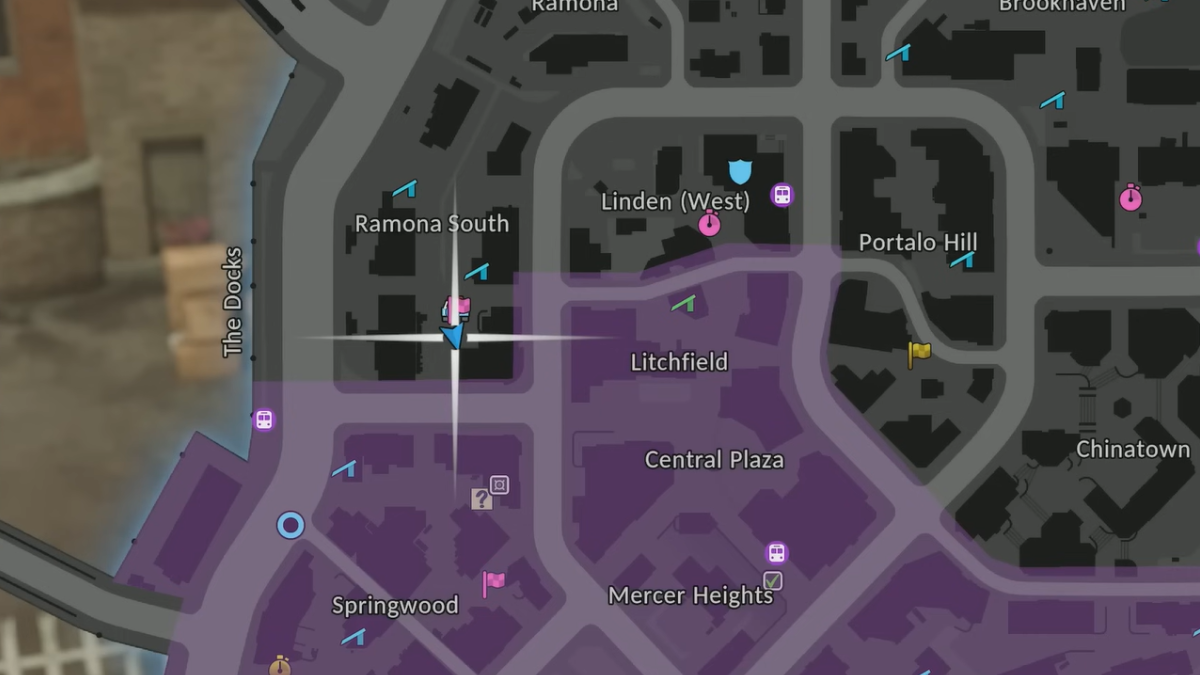Open the question mark marker above Springwood

[x=482, y=499]
